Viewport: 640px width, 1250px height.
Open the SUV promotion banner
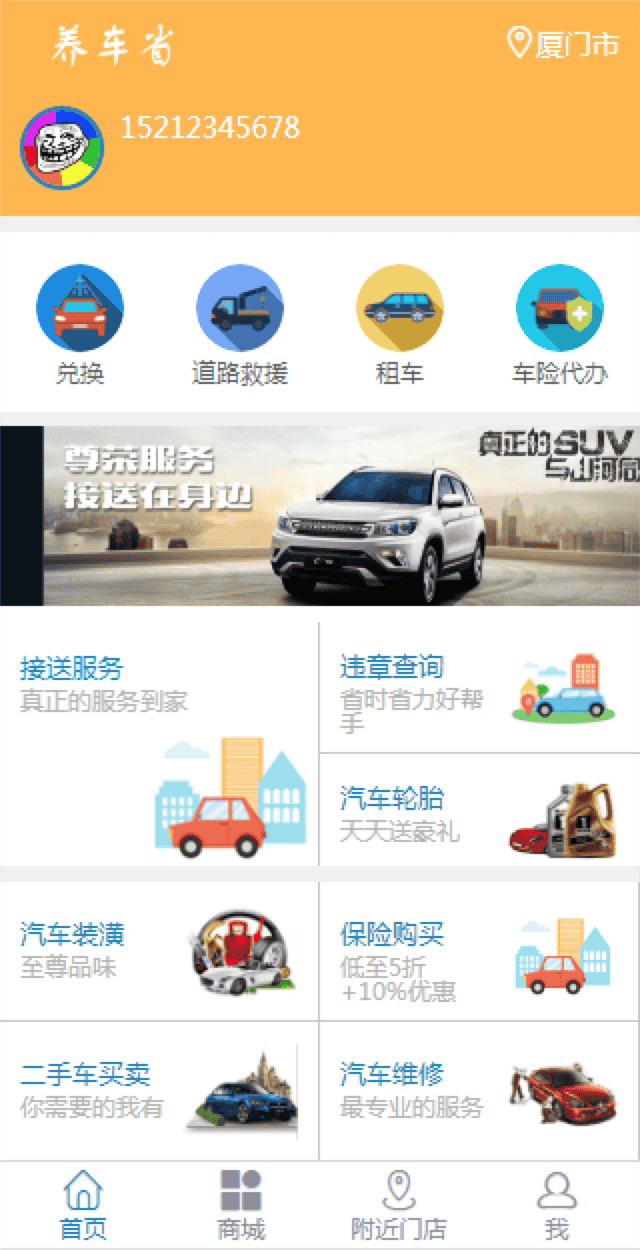click(320, 515)
